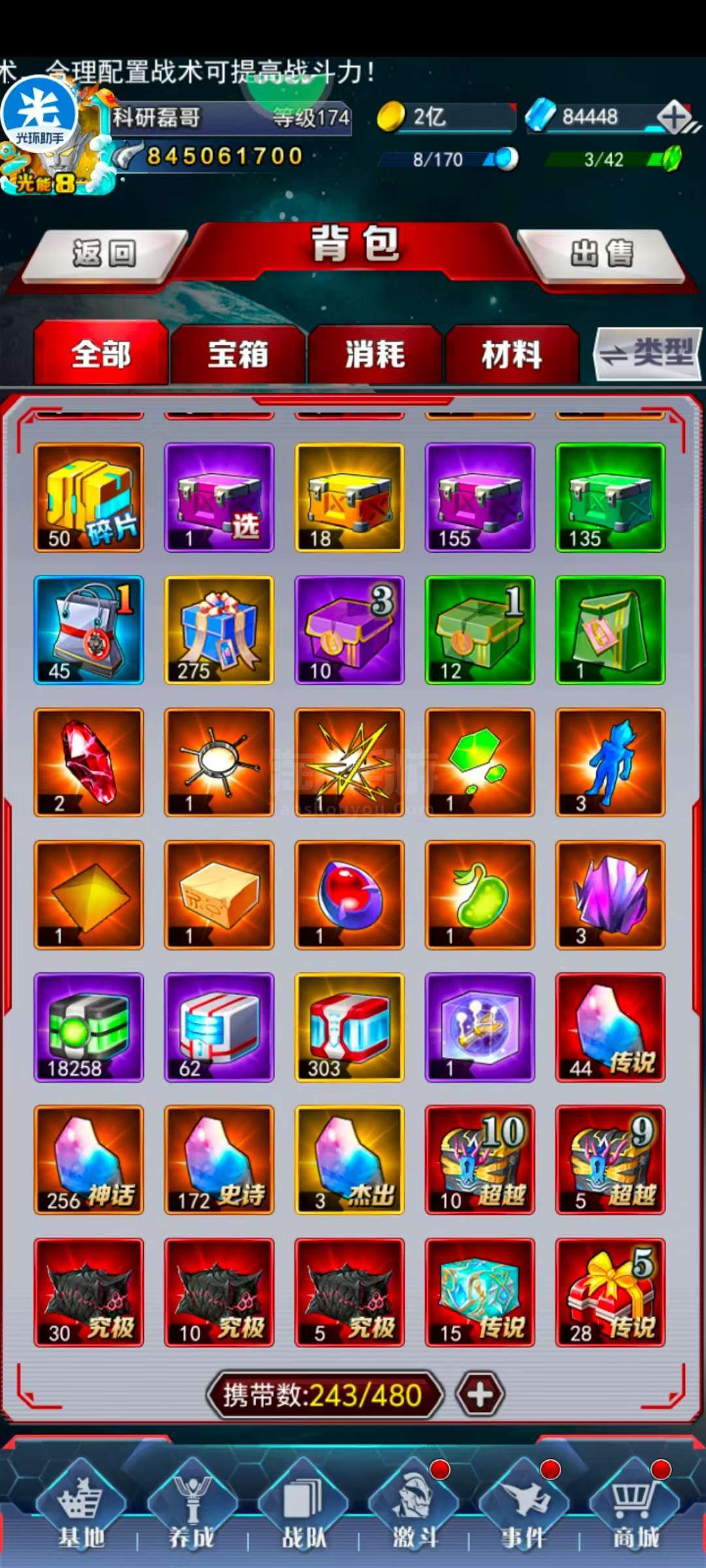
Task: Toggle the 类型 sort button
Action: 648,354
